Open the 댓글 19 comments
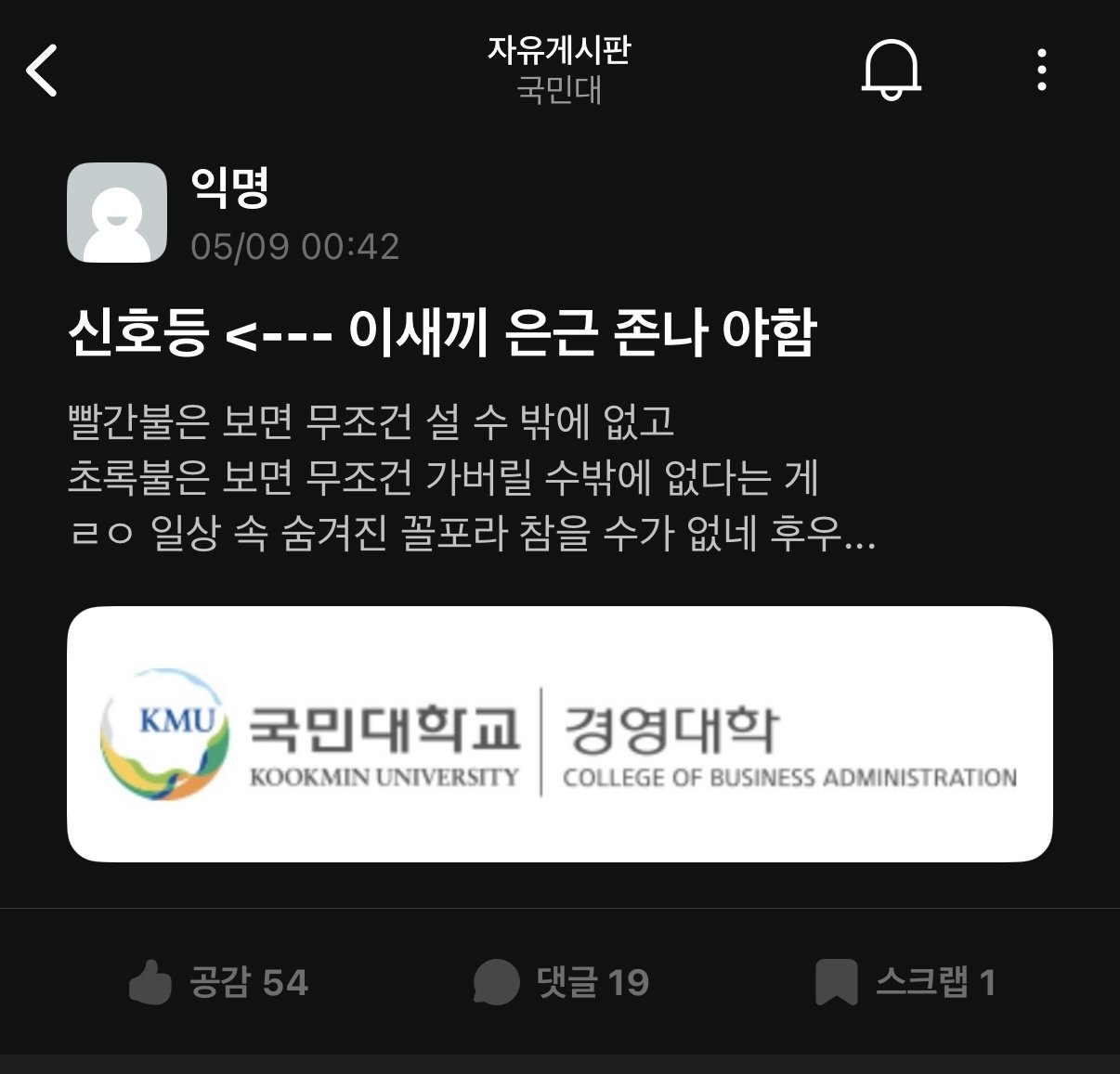This screenshot has height=1074, width=1120. tap(562, 982)
